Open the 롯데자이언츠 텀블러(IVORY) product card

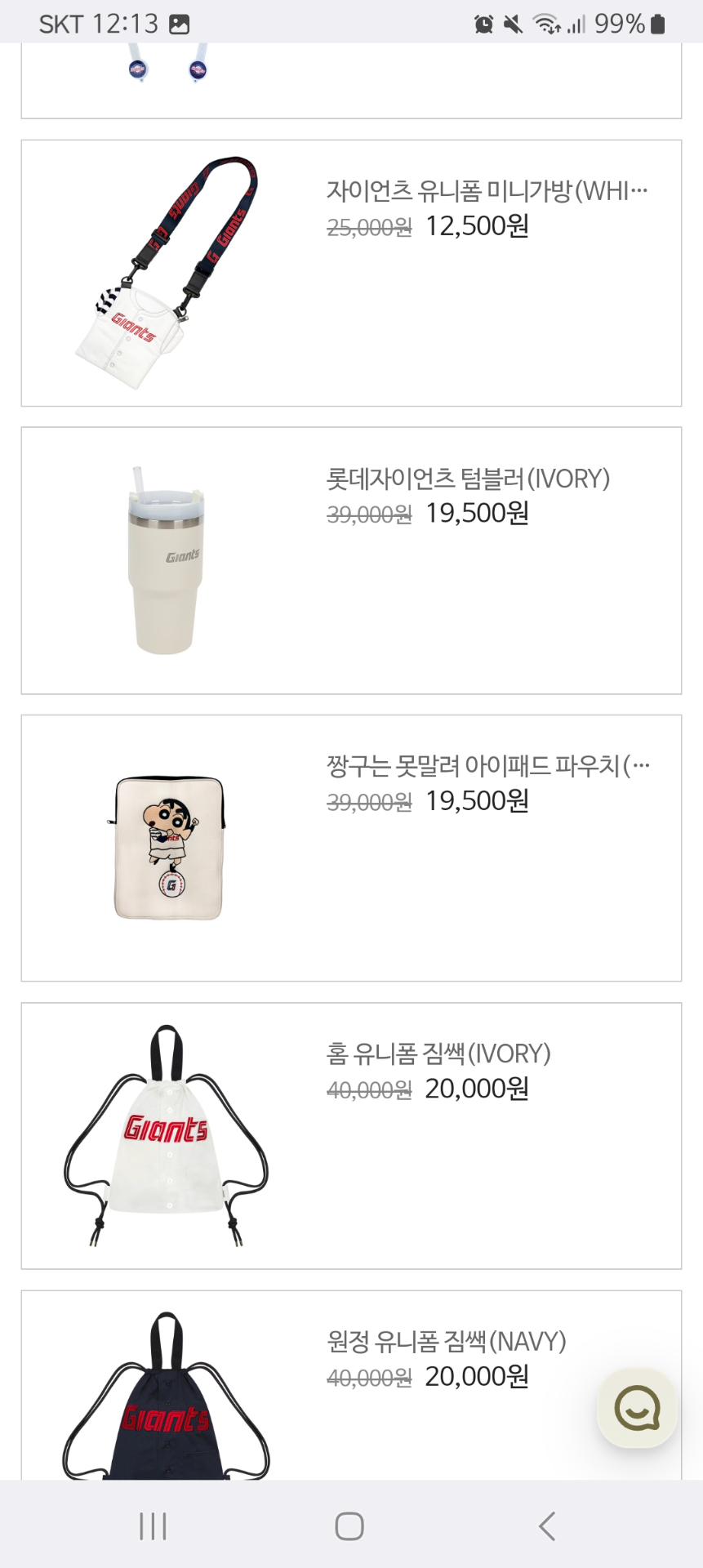(x=351, y=560)
